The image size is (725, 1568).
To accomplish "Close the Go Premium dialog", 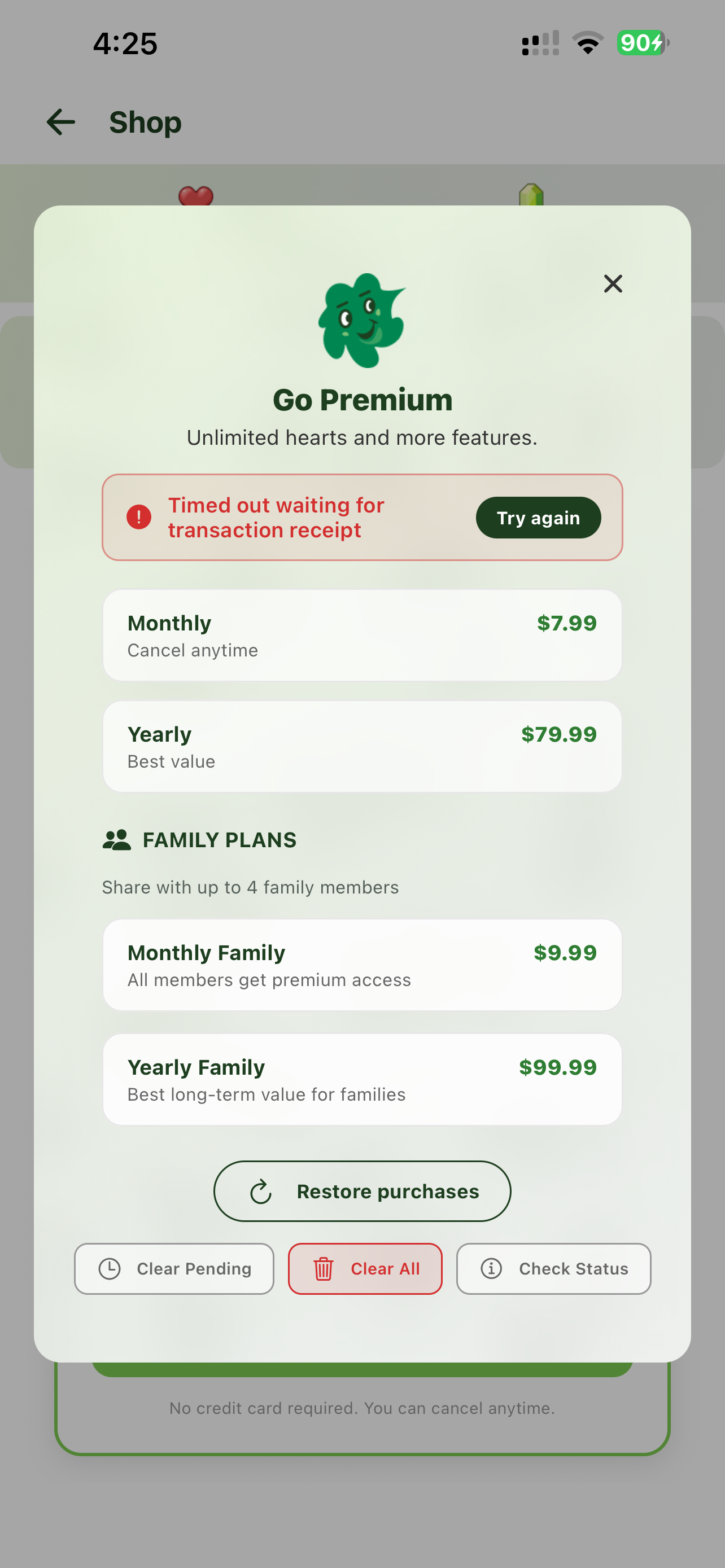I will coord(613,284).
